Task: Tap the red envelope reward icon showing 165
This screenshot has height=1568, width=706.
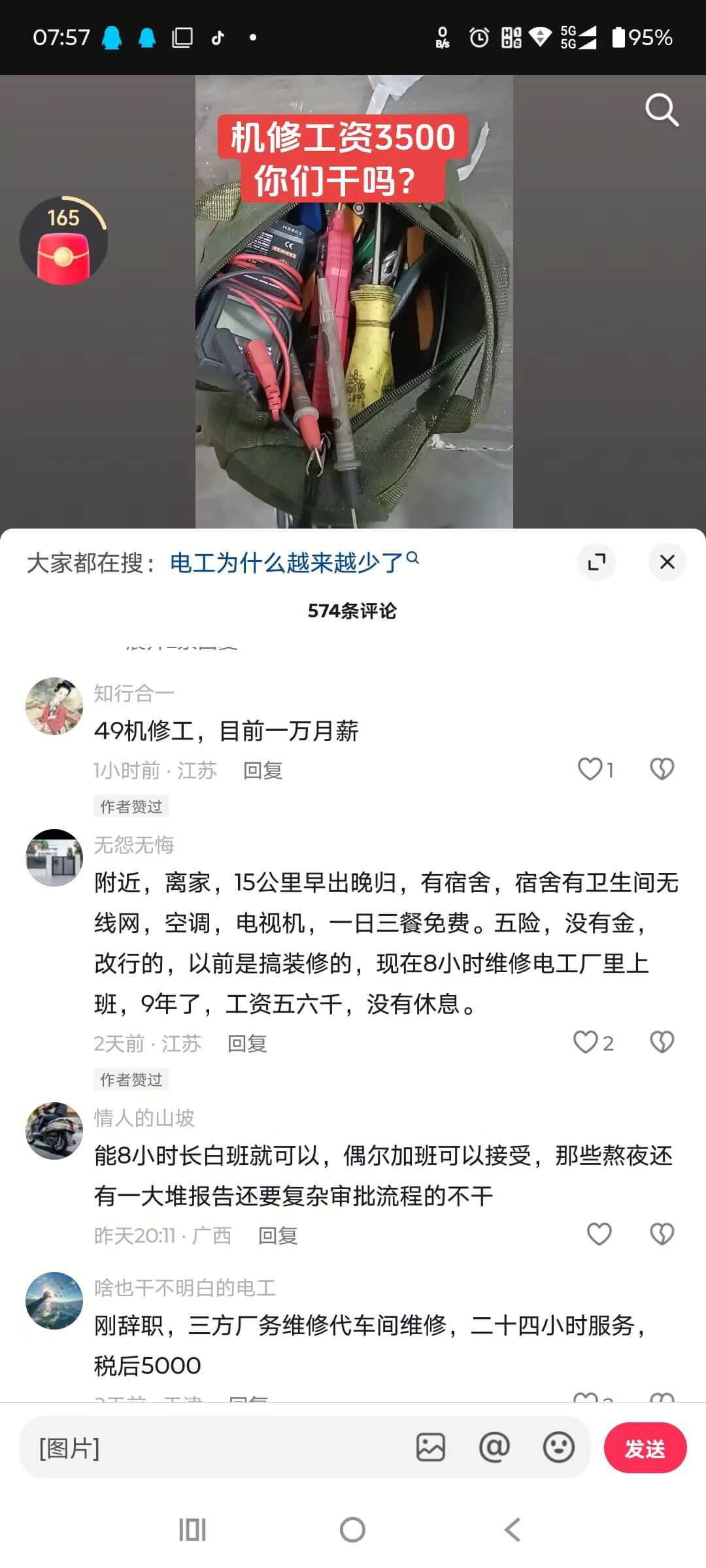Action: pyautogui.click(x=63, y=240)
